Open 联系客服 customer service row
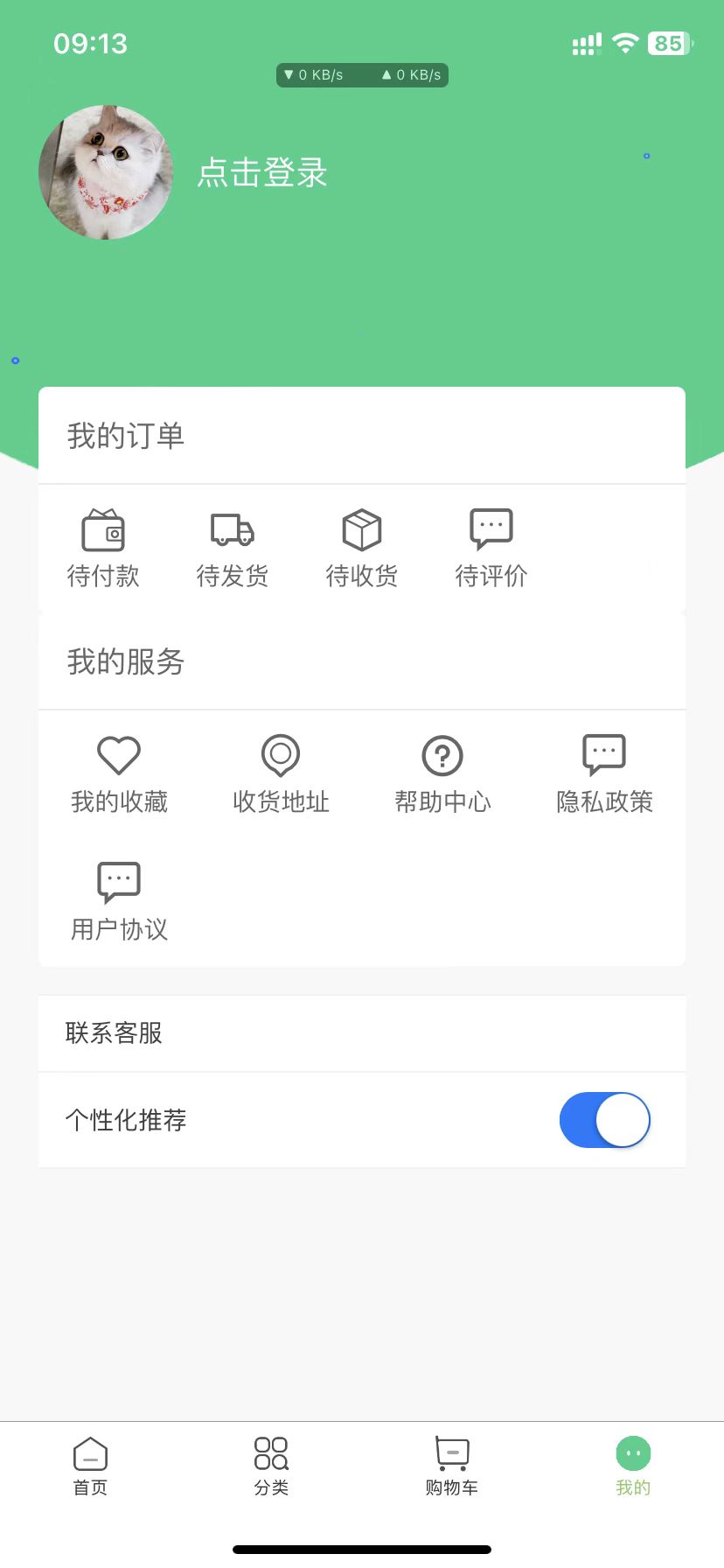The width and height of the screenshot is (724, 1568). pyautogui.click(x=362, y=1033)
